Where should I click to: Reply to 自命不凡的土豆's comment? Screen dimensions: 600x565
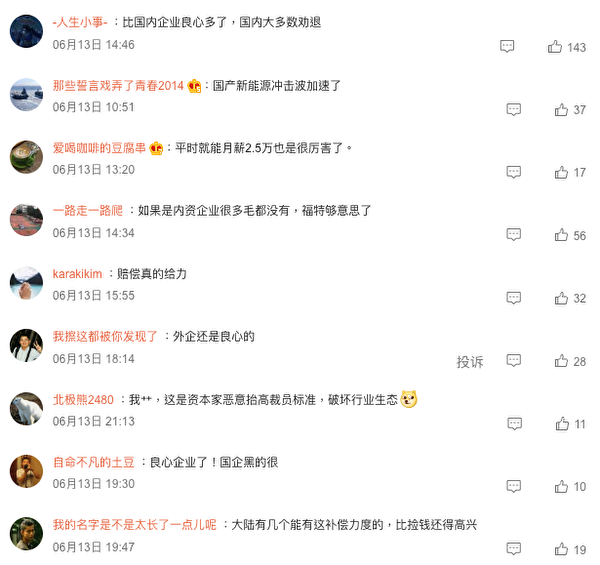click(514, 487)
